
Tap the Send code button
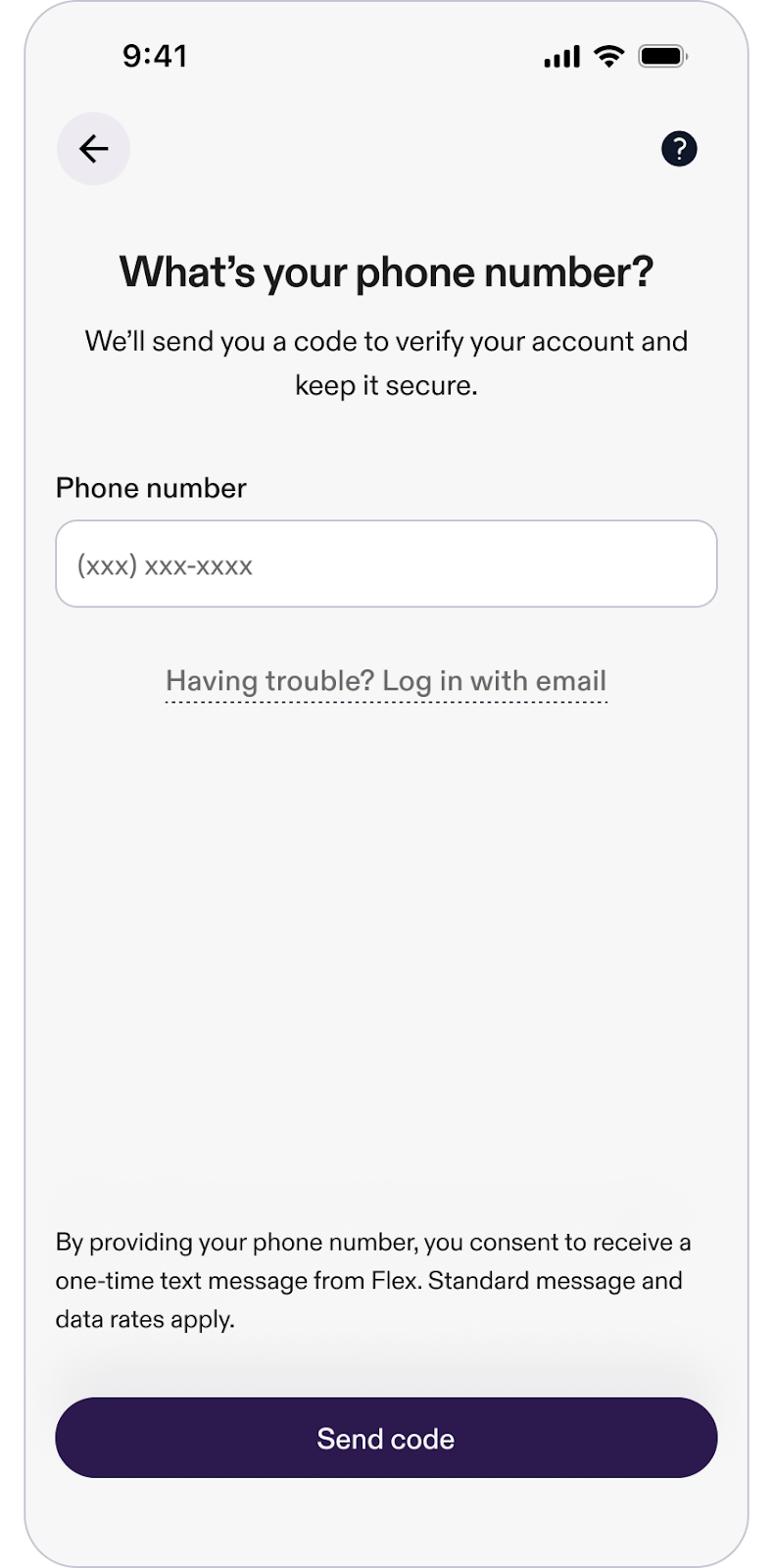click(x=386, y=1438)
